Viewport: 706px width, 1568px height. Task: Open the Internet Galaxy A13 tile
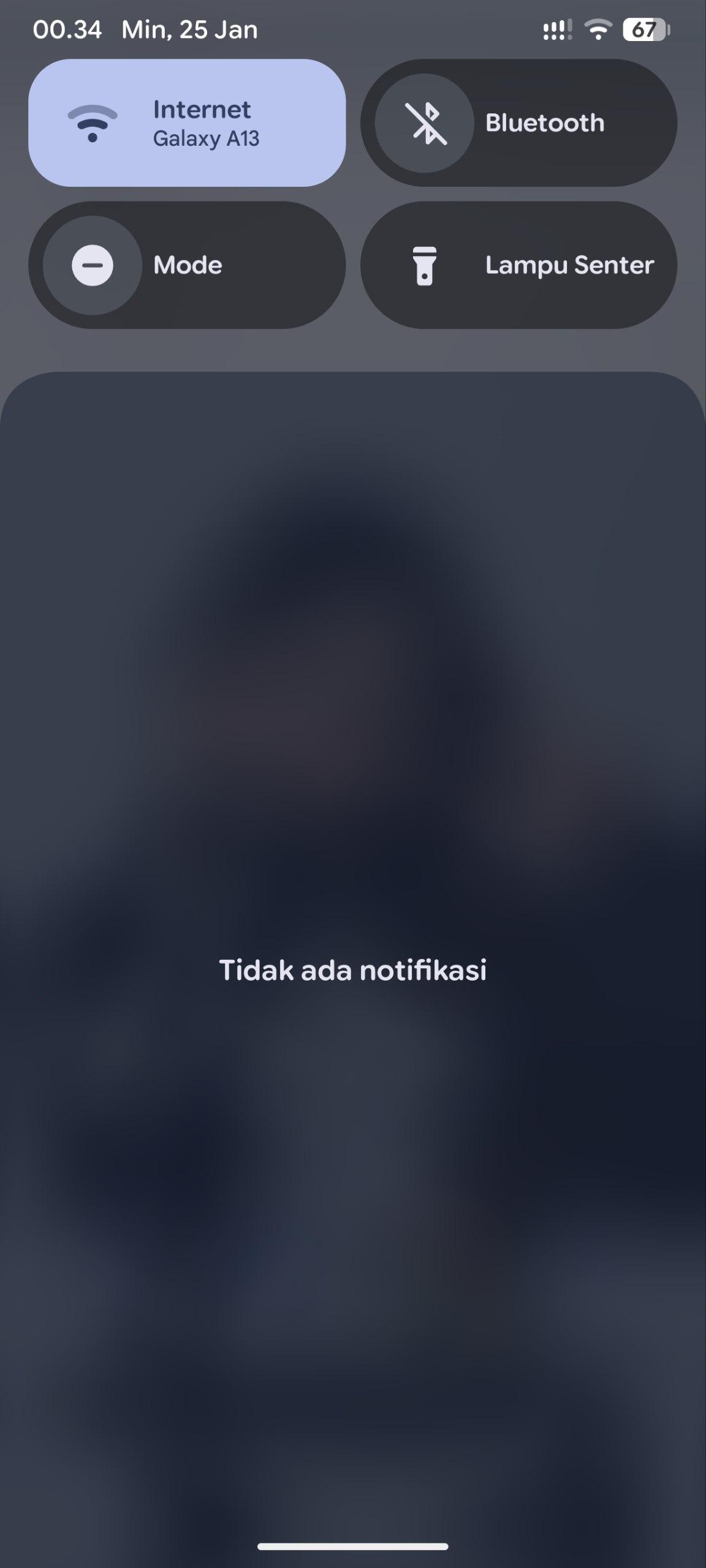(187, 123)
